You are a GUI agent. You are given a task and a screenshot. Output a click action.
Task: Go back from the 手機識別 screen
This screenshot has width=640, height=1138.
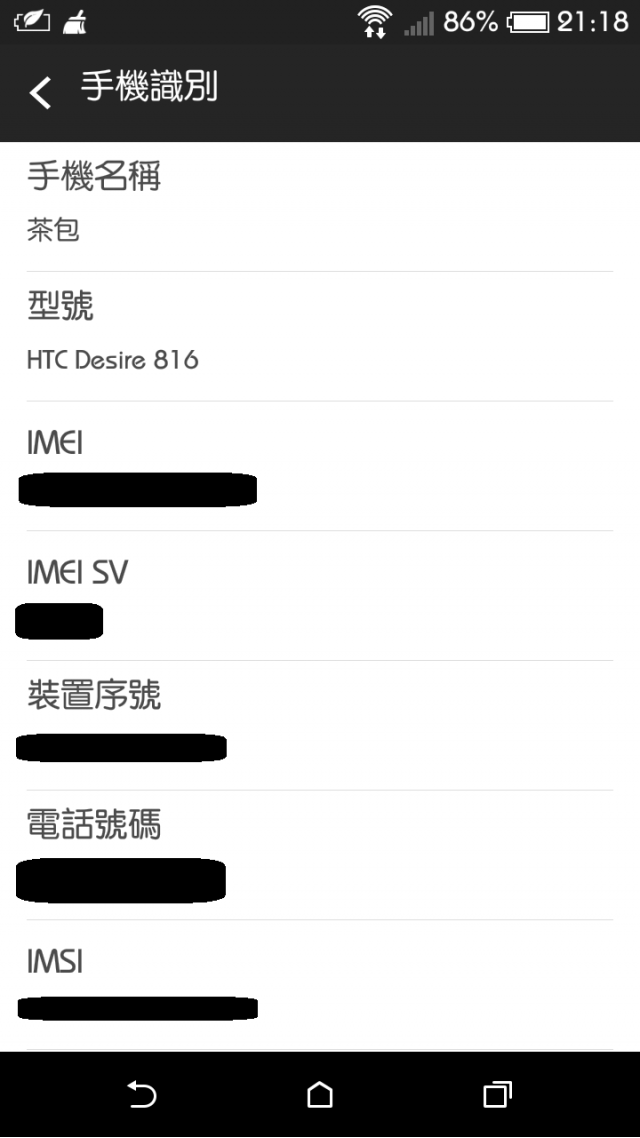click(40, 92)
